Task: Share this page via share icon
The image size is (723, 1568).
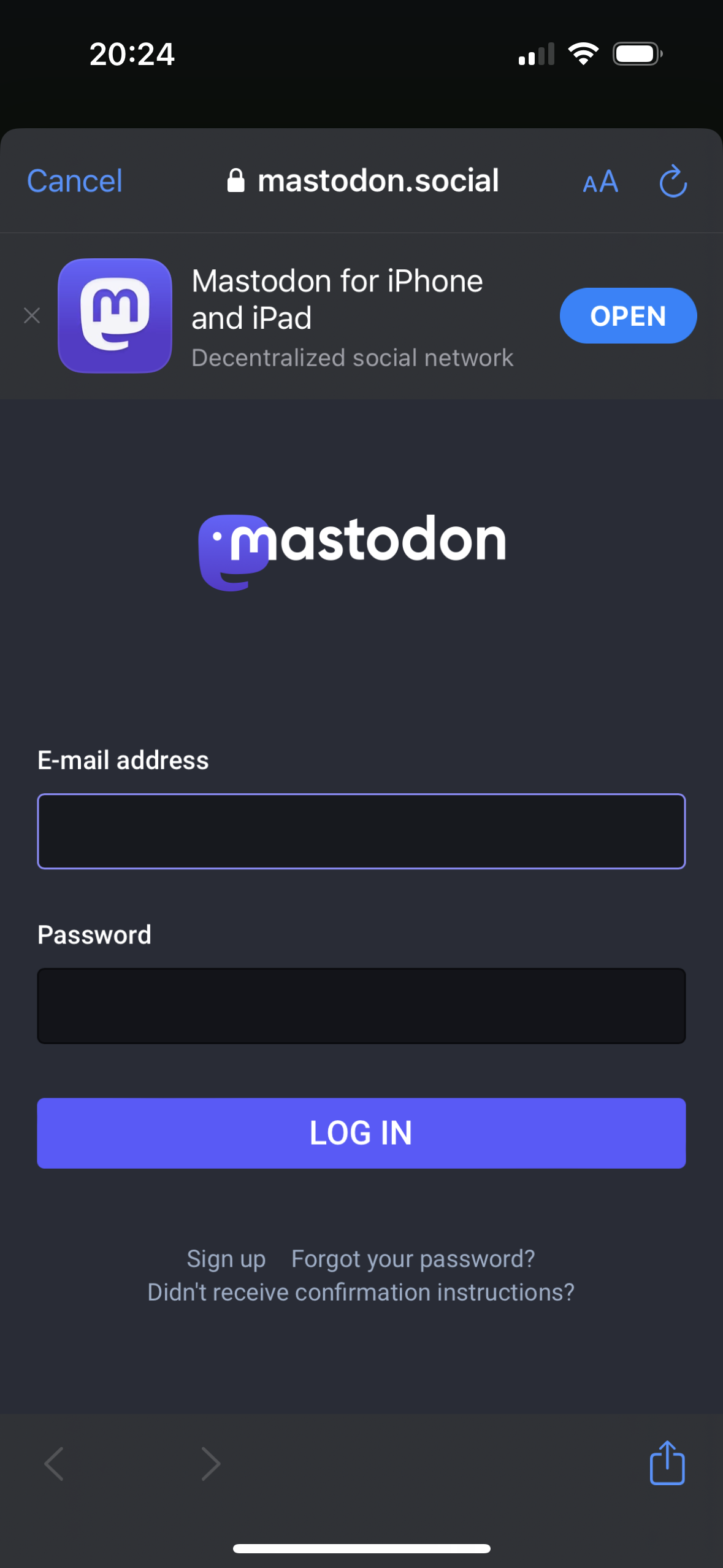Action: point(667,1463)
